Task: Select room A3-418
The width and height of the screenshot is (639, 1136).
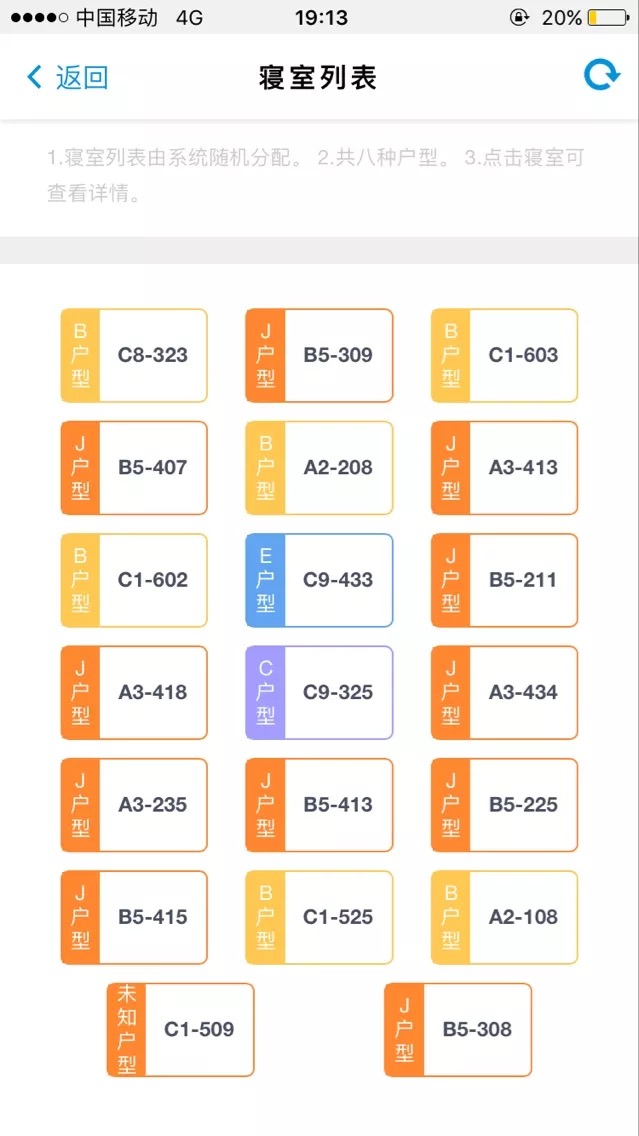Action: (134, 692)
